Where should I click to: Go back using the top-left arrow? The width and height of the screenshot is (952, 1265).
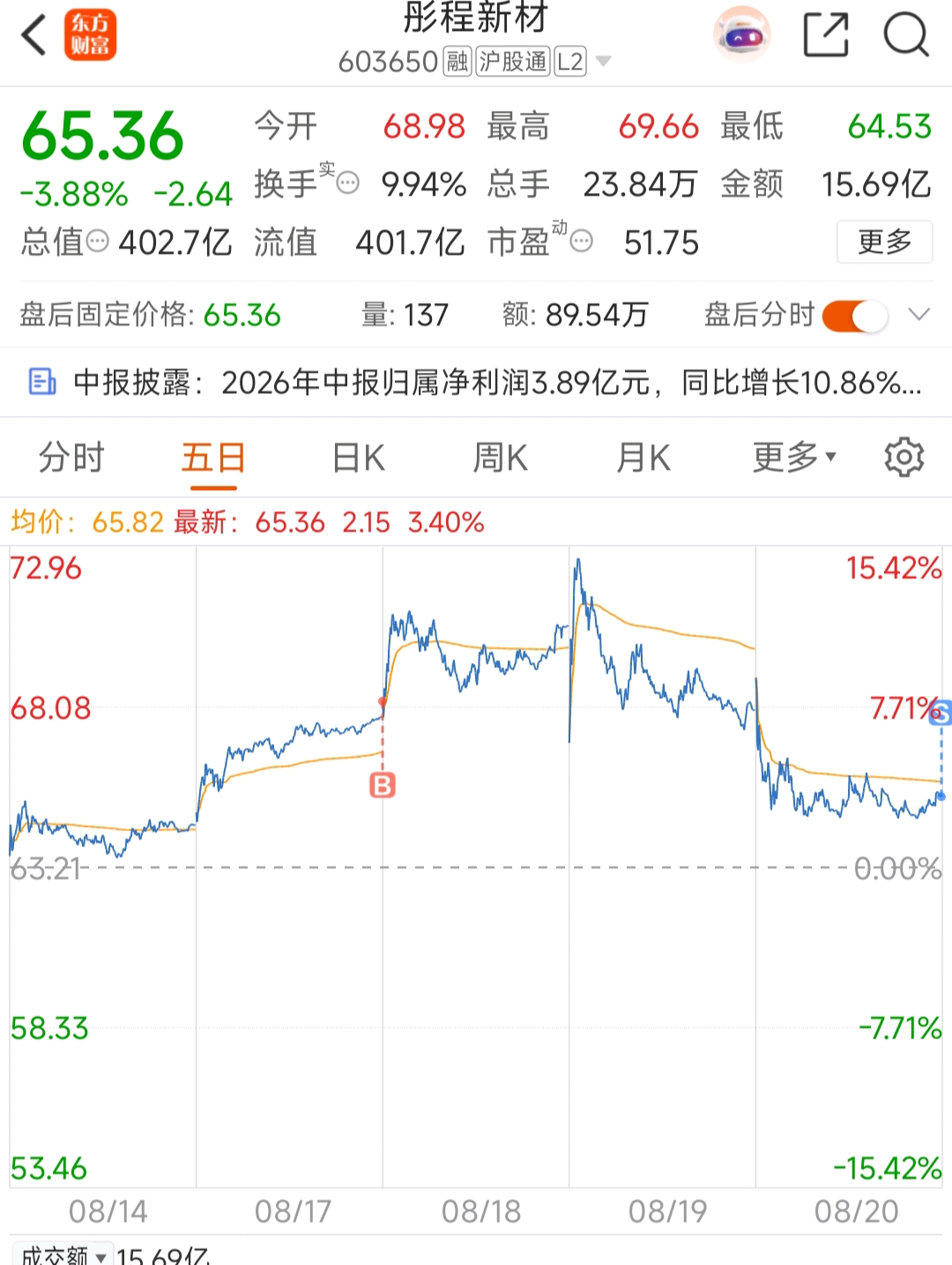(33, 36)
